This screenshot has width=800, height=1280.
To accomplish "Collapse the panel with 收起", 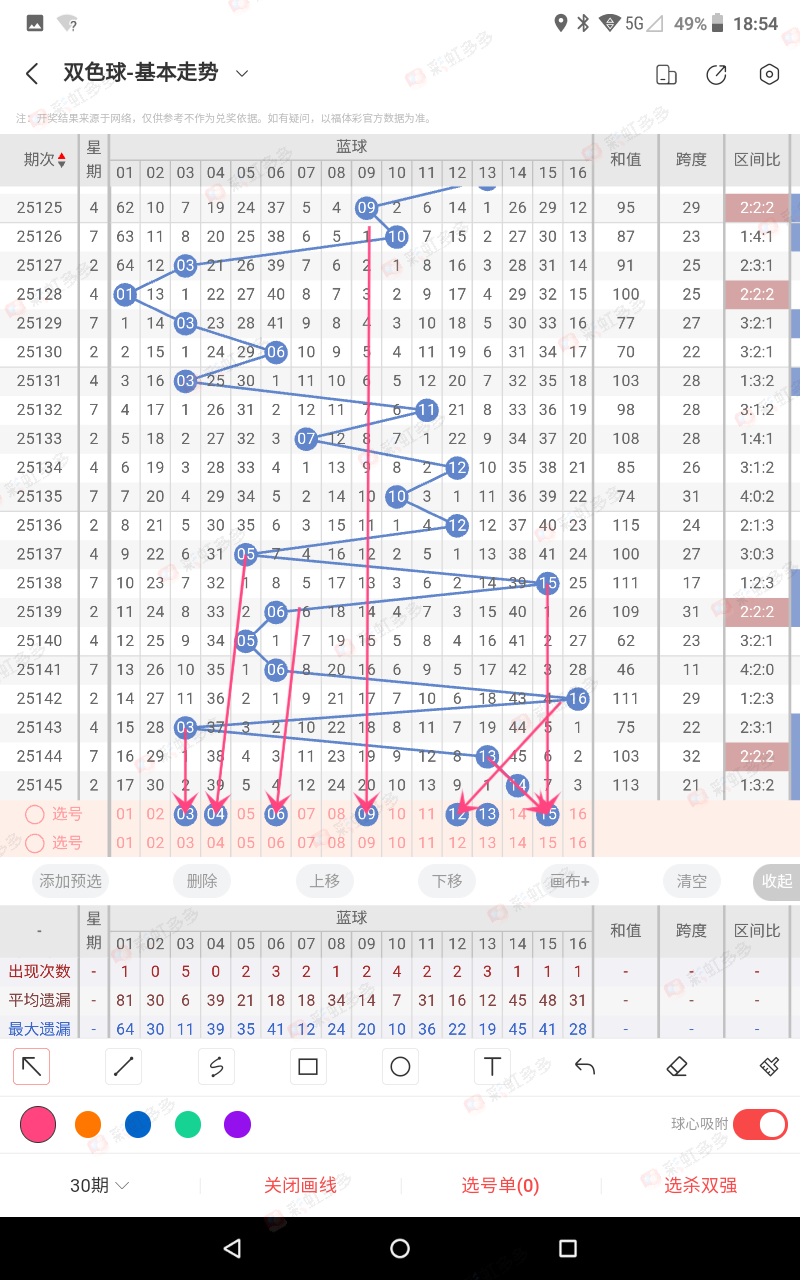I will pyautogui.click(x=776, y=881).
